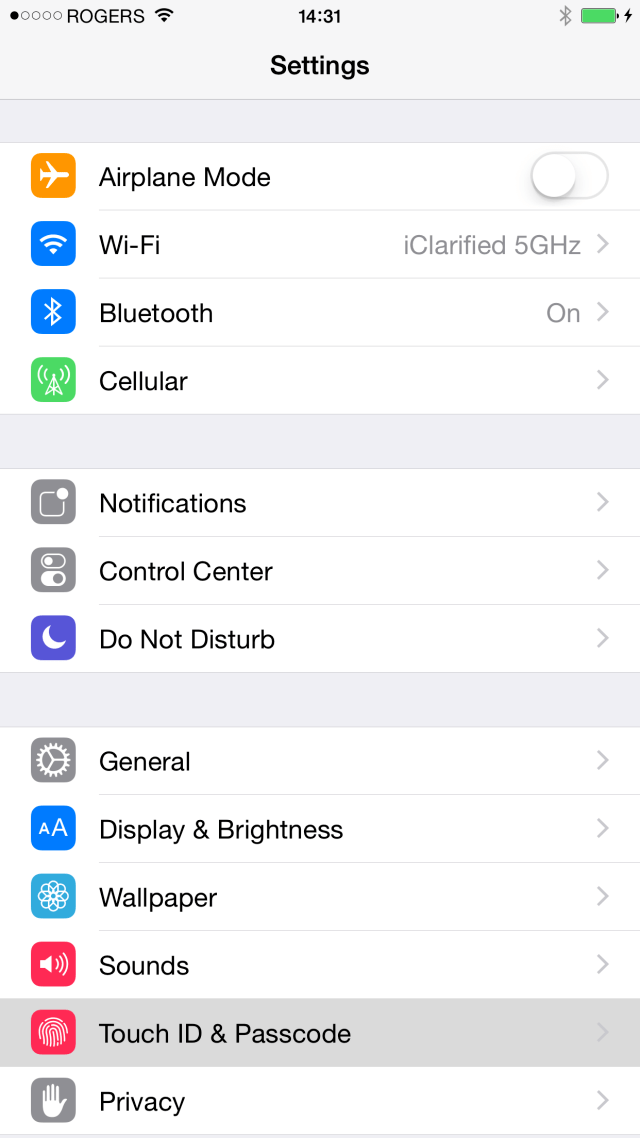Image resolution: width=640 pixels, height=1138 pixels.
Task: Open Privacy settings
Action: (320, 1101)
